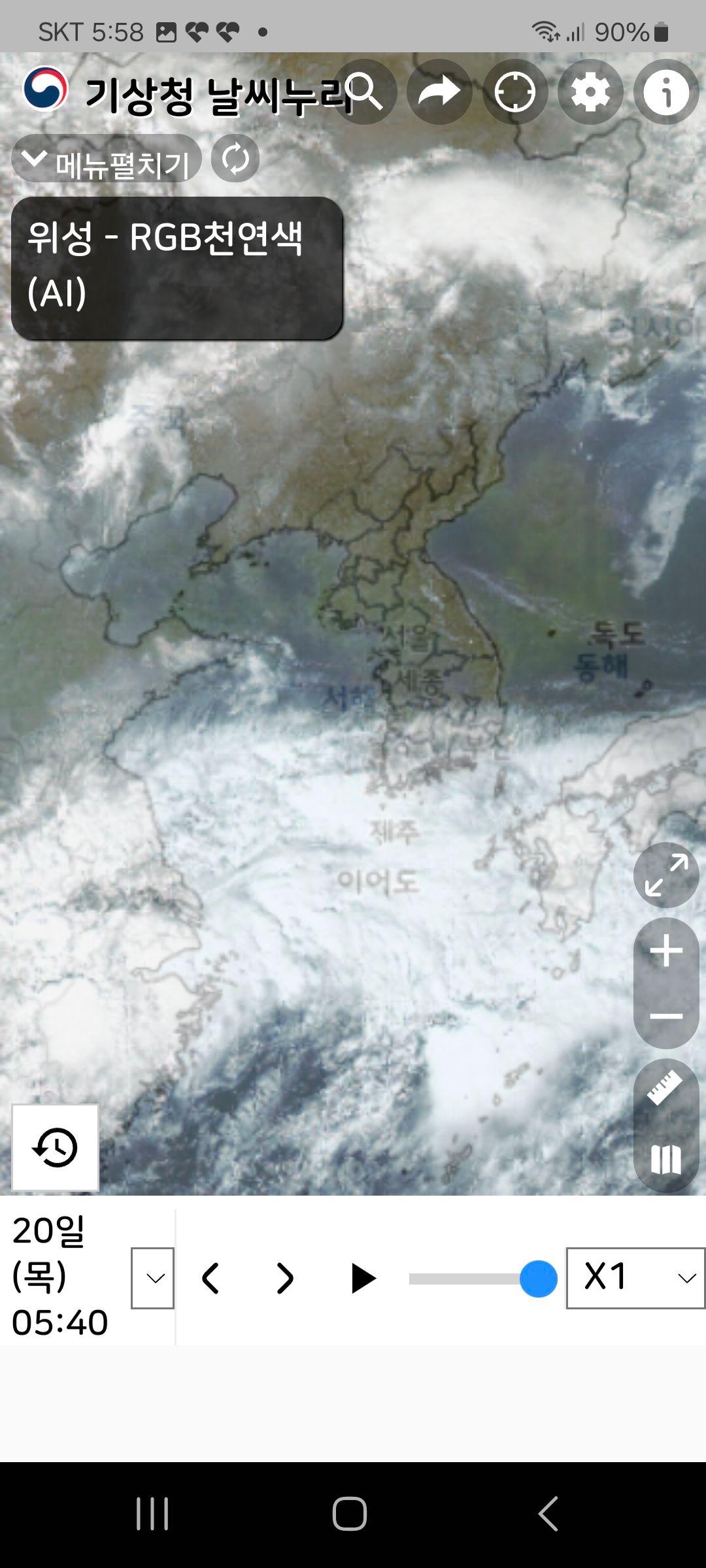Change the X1 playback speed
Viewport: 706px width, 1568px height.
coord(635,1278)
